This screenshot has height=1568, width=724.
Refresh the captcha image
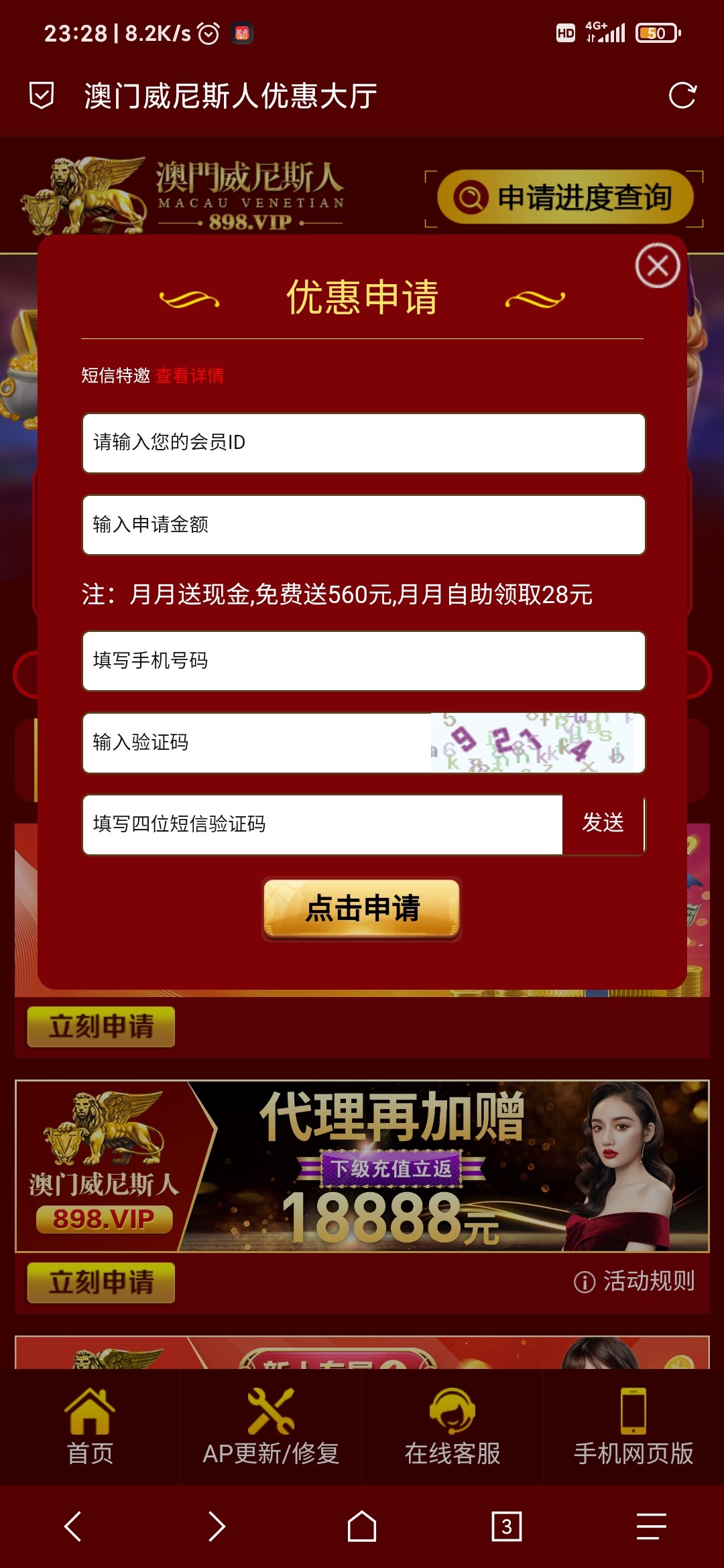click(532, 742)
